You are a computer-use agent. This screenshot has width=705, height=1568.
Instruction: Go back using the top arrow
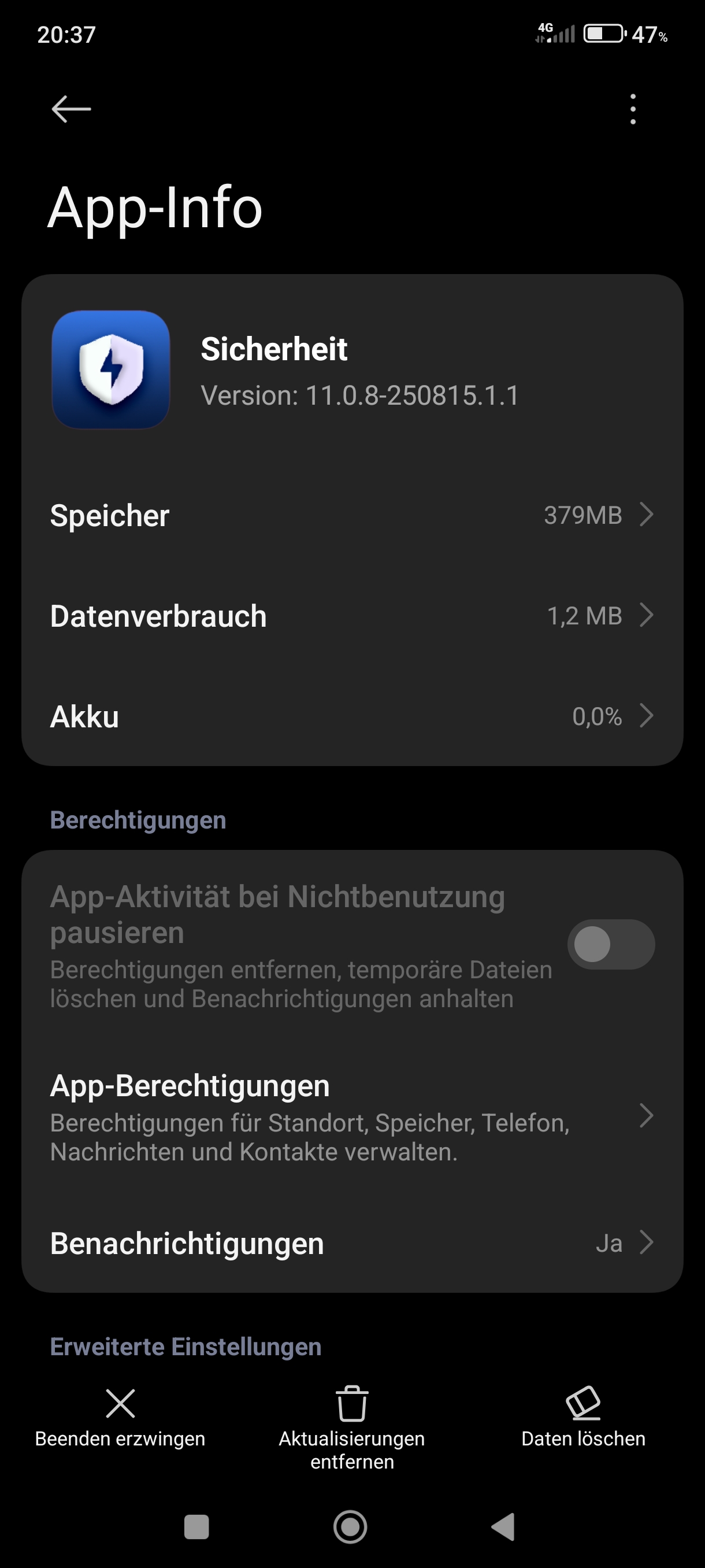(x=71, y=109)
